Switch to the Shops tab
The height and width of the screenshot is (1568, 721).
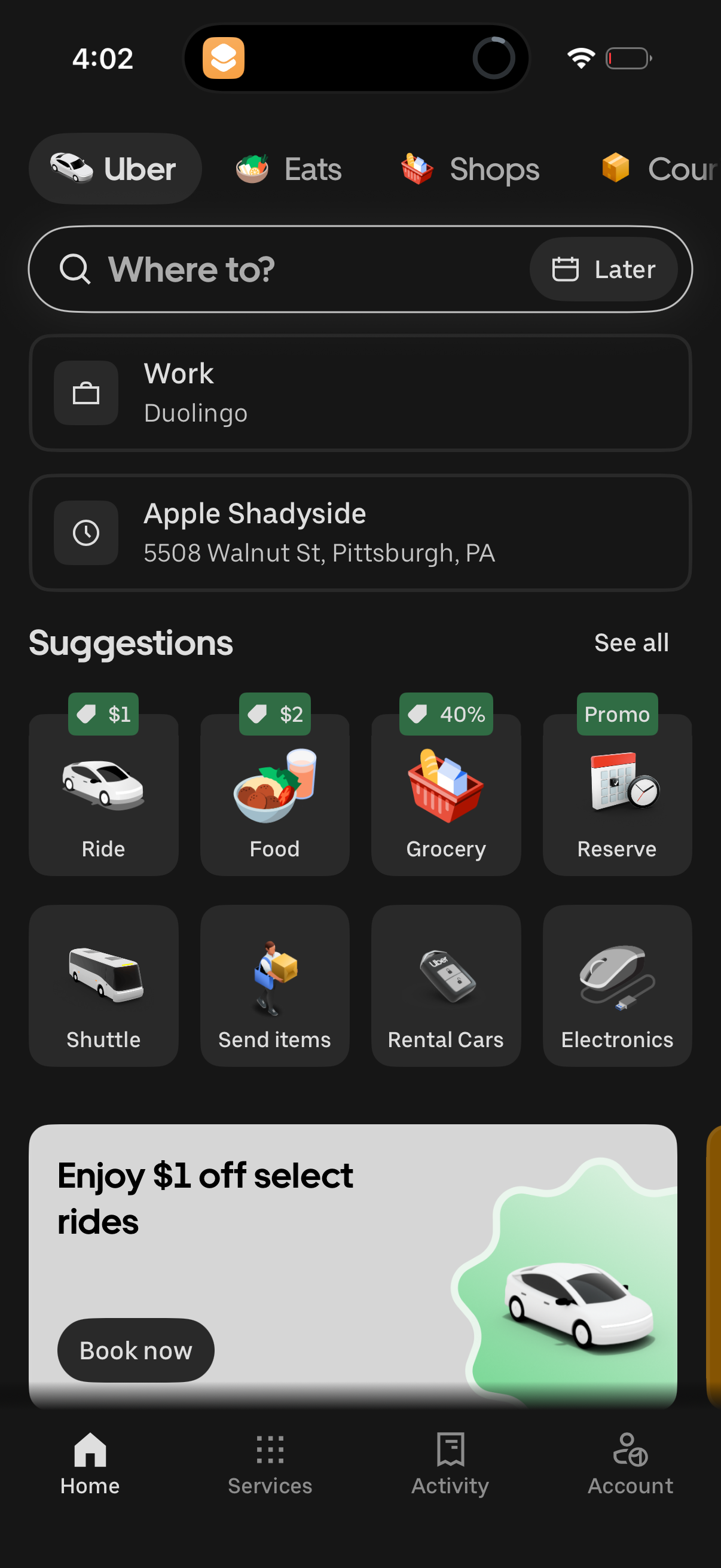(470, 169)
